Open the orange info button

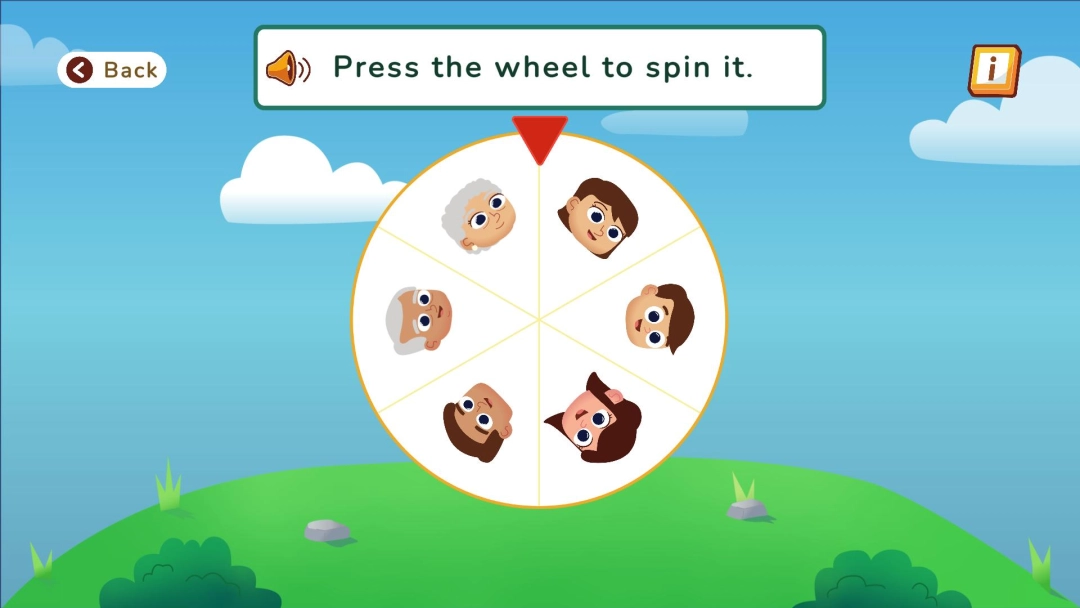click(x=993, y=70)
